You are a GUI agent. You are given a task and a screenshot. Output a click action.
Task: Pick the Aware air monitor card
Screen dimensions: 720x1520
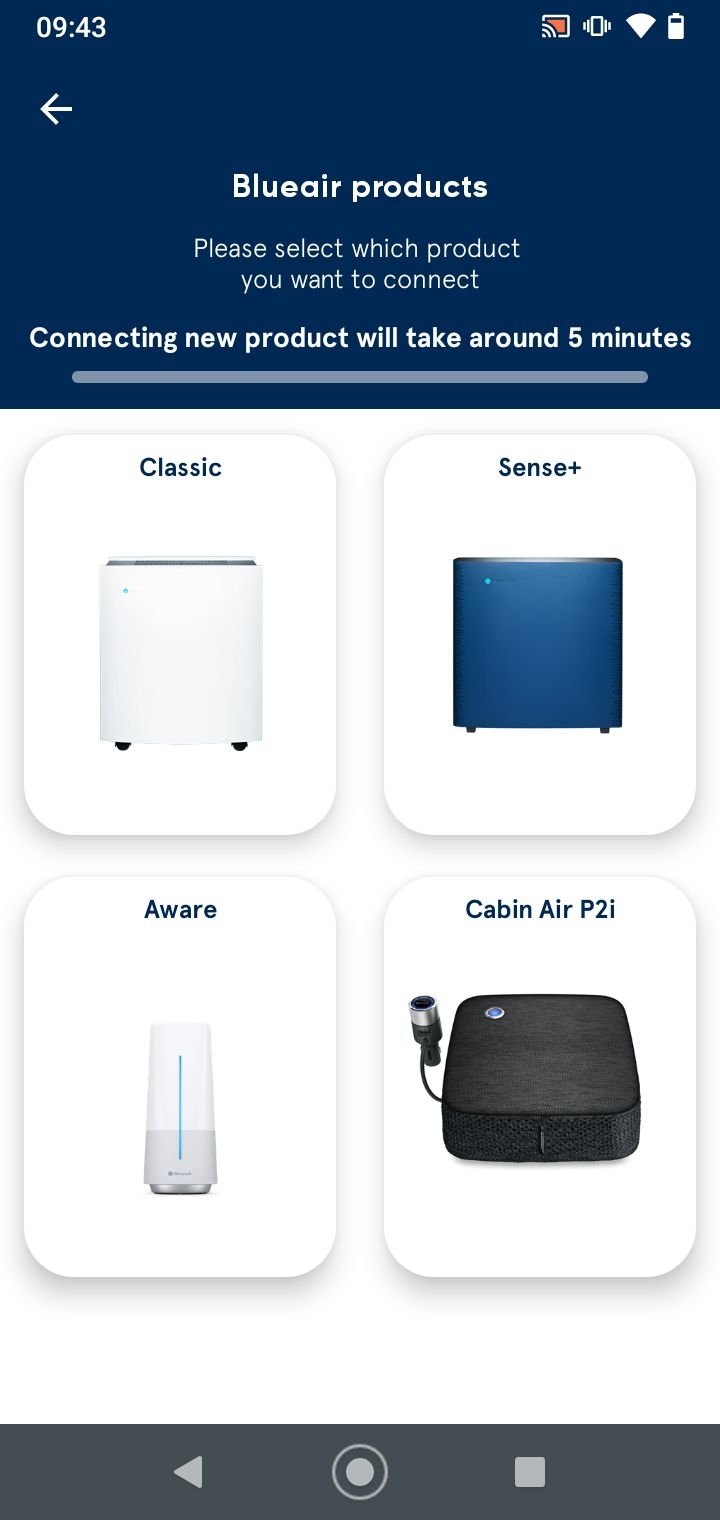pyautogui.click(x=180, y=1076)
